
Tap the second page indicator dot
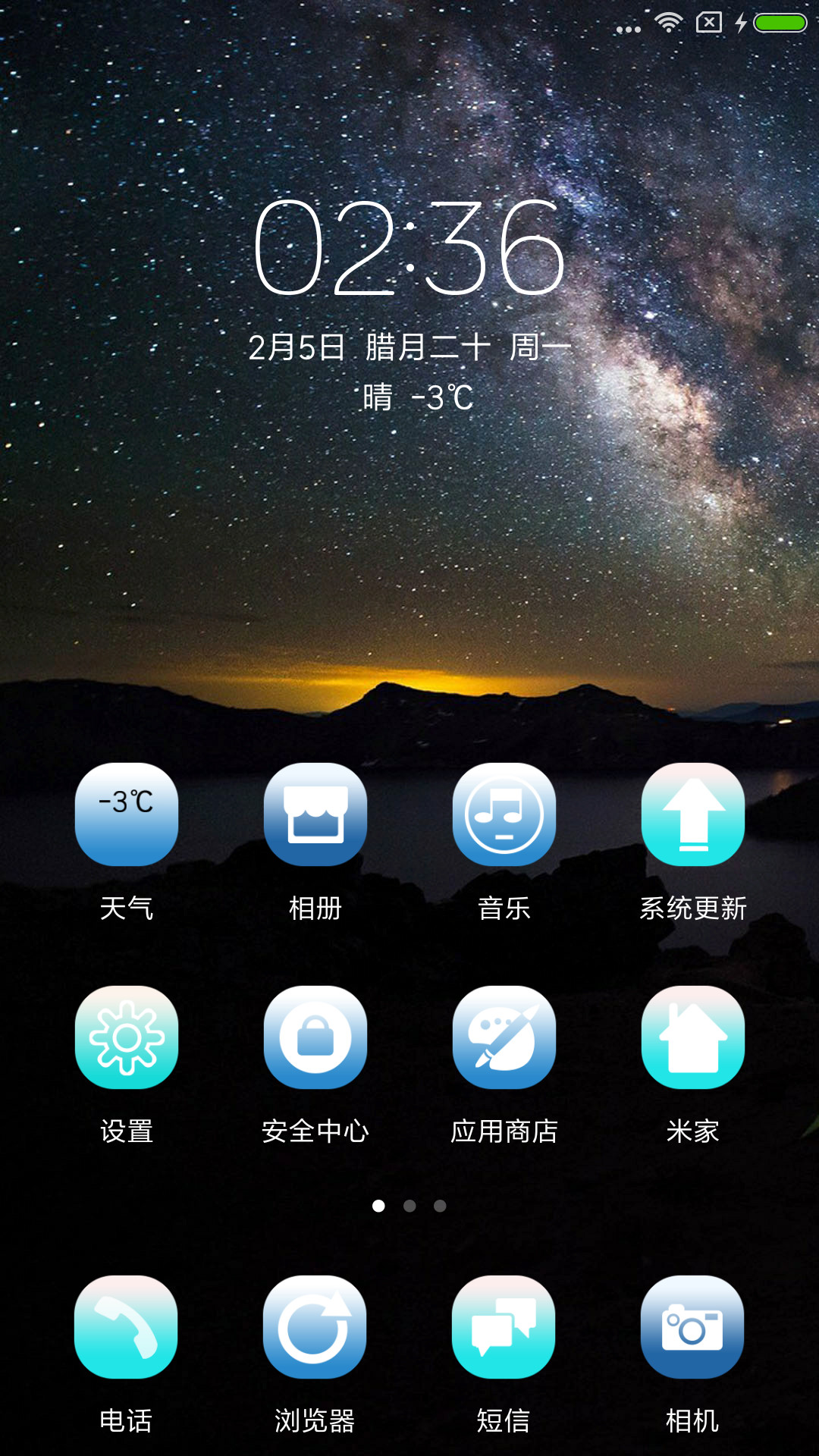pos(409,1206)
